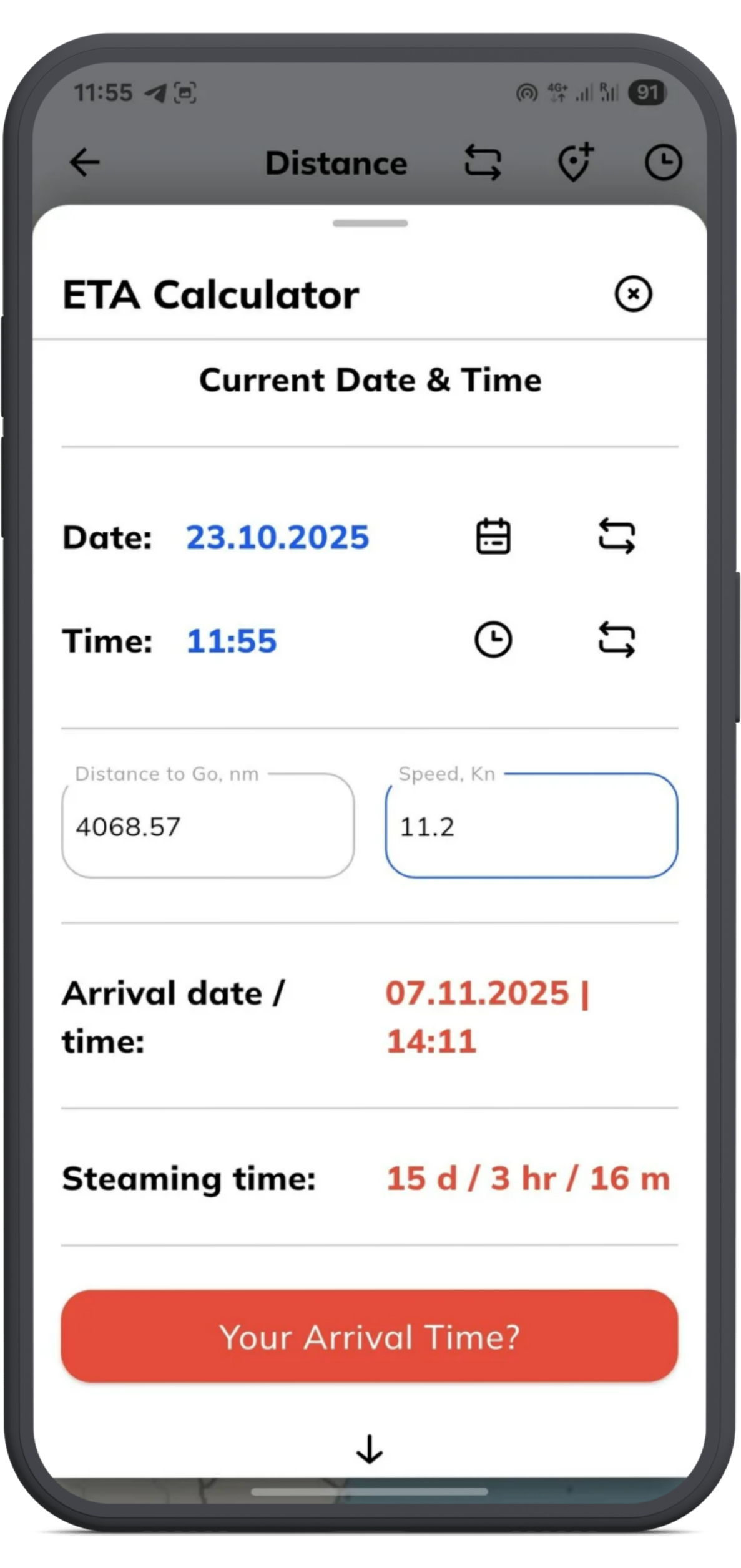Add a location pin from toolbar
The height and width of the screenshot is (1568, 741).
coord(575,163)
